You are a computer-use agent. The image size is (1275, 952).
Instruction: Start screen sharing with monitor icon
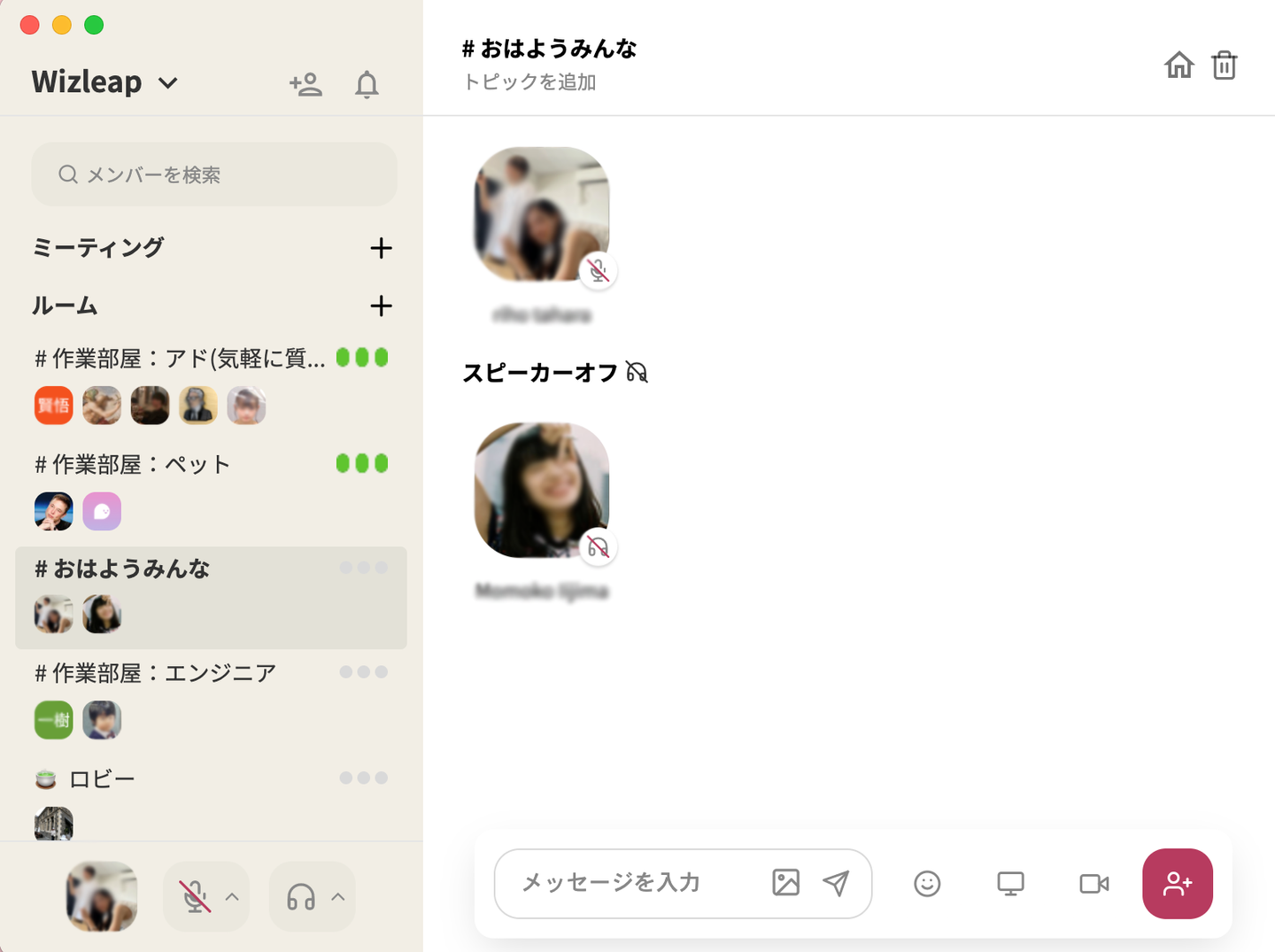[x=1010, y=884]
